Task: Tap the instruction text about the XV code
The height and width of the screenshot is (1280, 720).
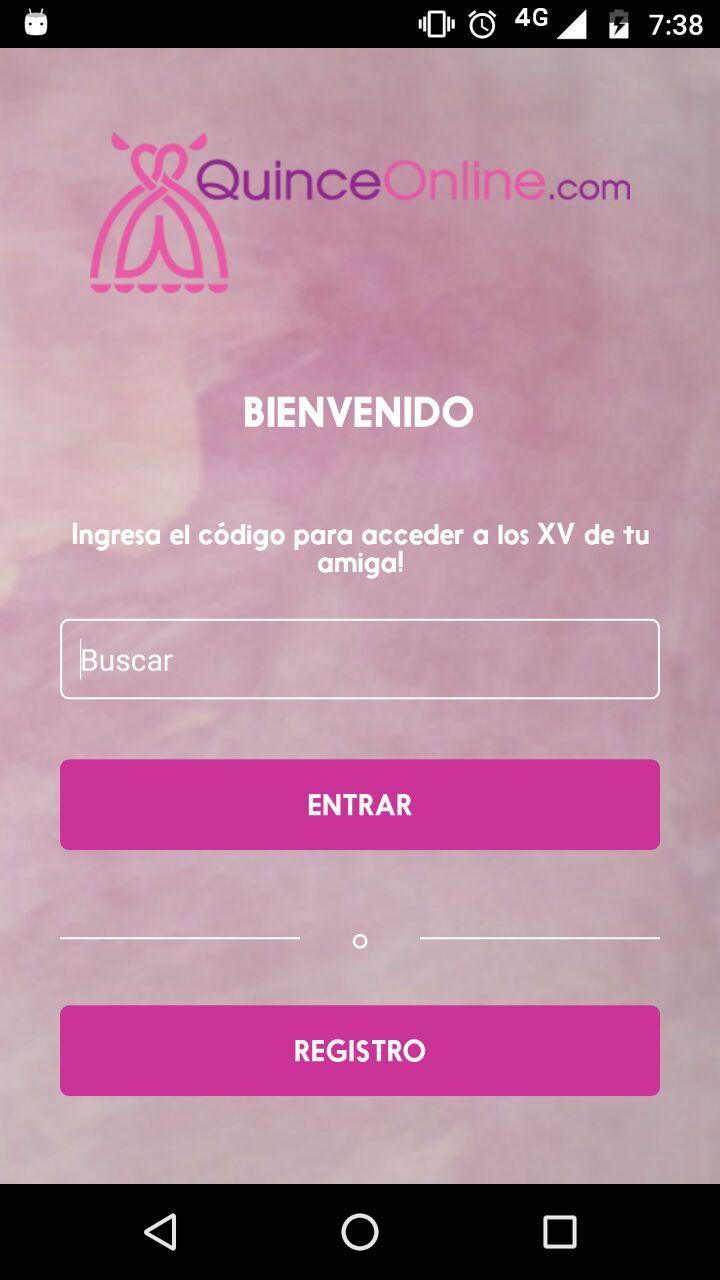Action: click(x=360, y=550)
